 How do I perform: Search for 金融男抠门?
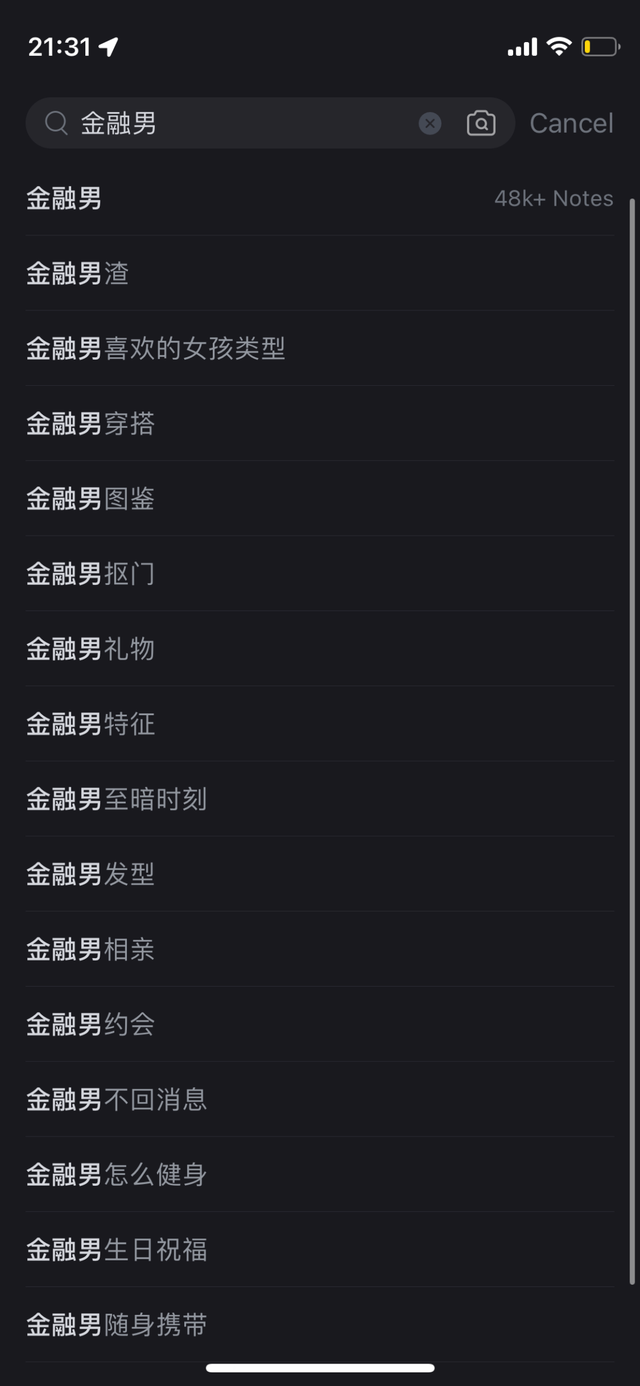(x=320, y=573)
